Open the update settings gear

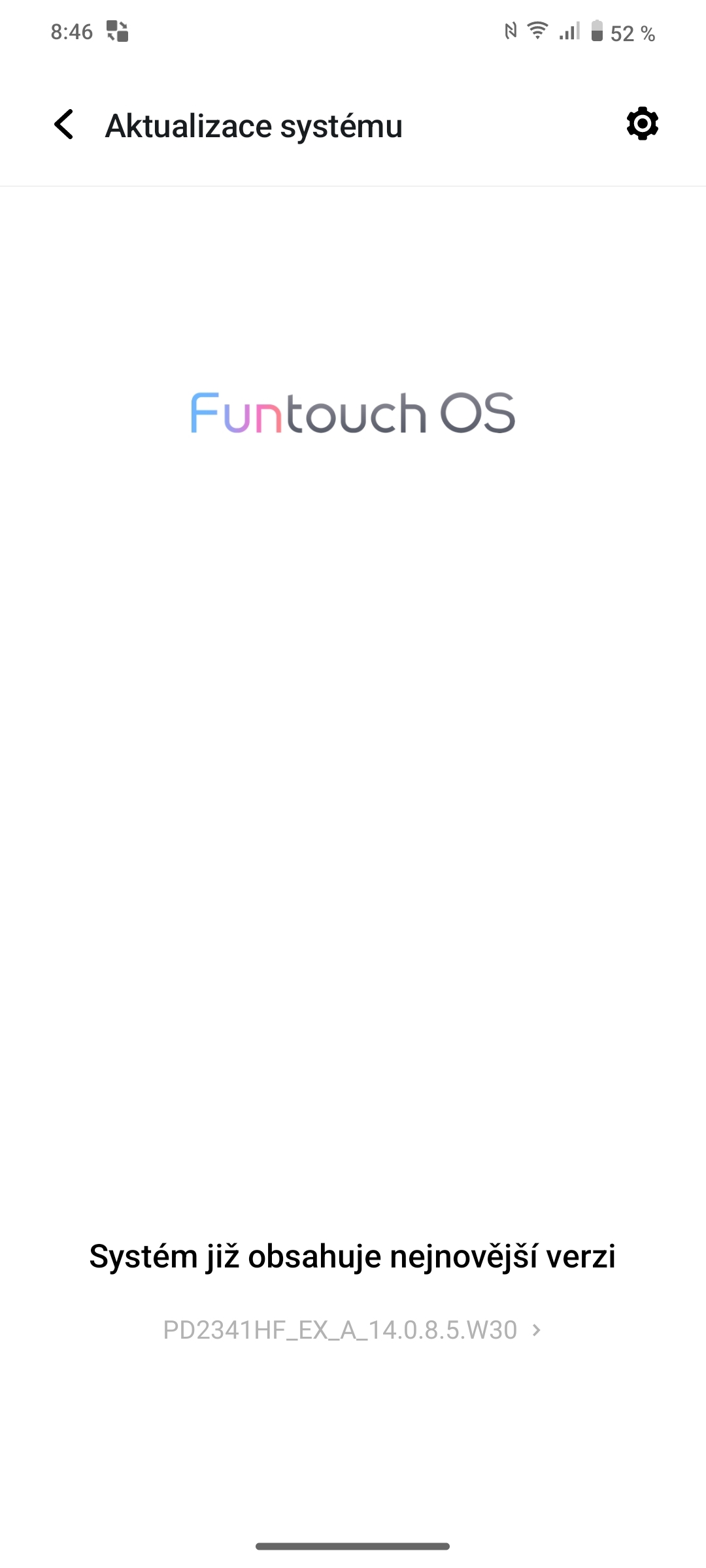tap(642, 124)
